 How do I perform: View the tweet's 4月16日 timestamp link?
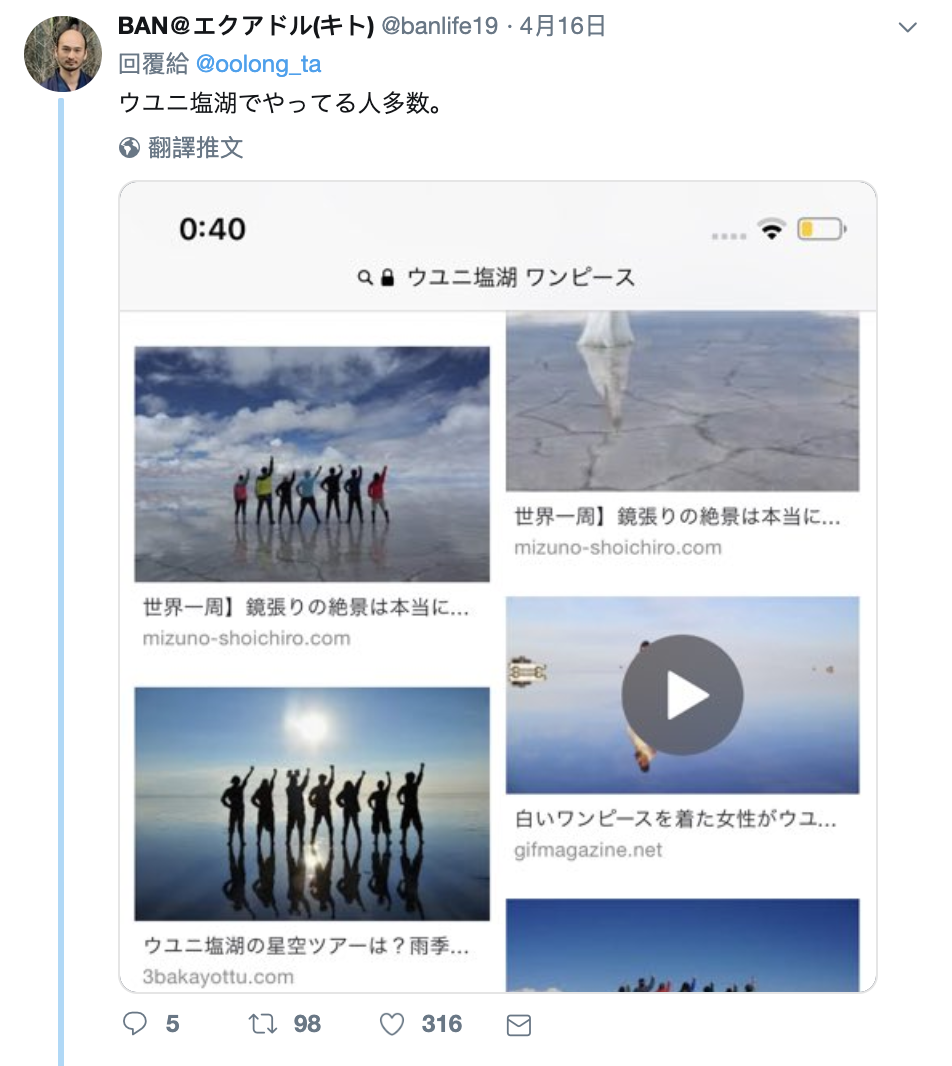coord(563,27)
